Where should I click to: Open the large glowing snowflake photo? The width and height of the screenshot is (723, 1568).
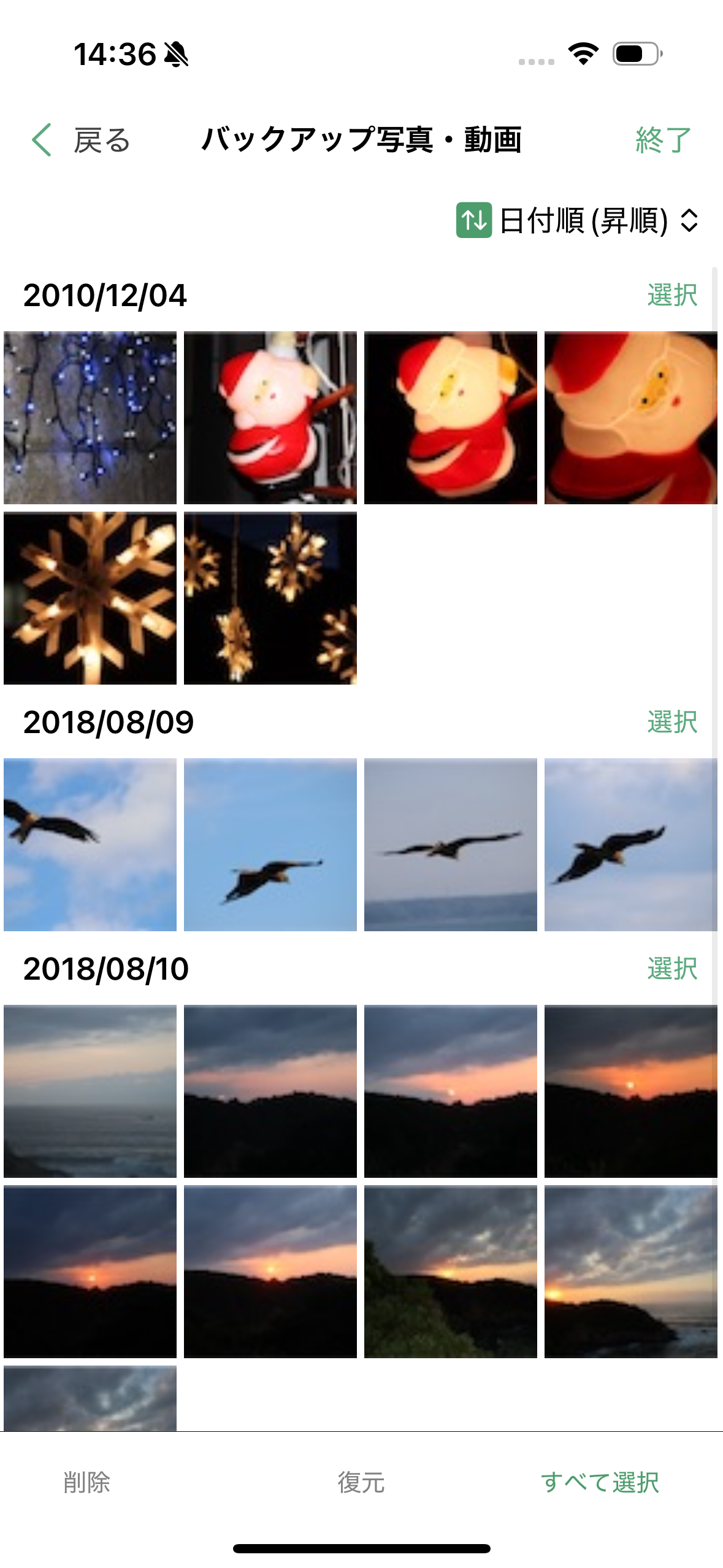[x=90, y=598]
